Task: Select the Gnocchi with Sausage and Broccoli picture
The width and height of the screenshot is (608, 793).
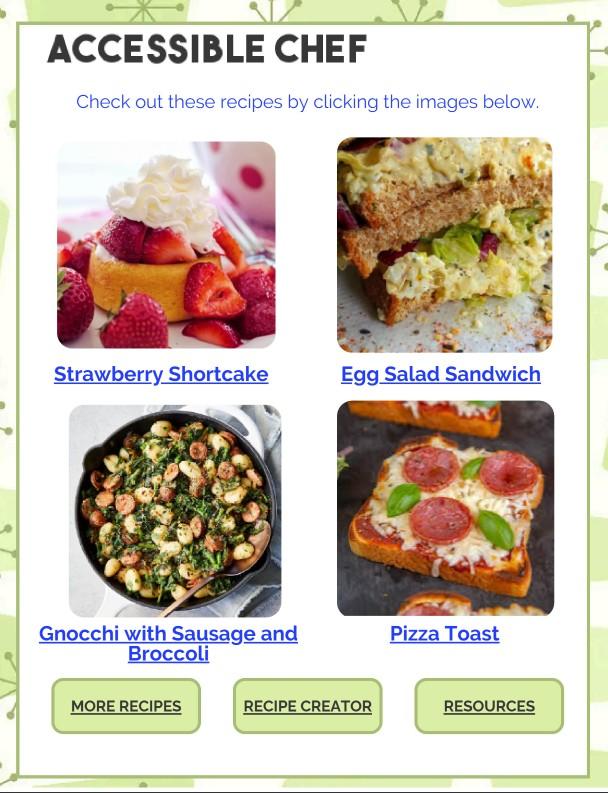Action: pos(175,510)
